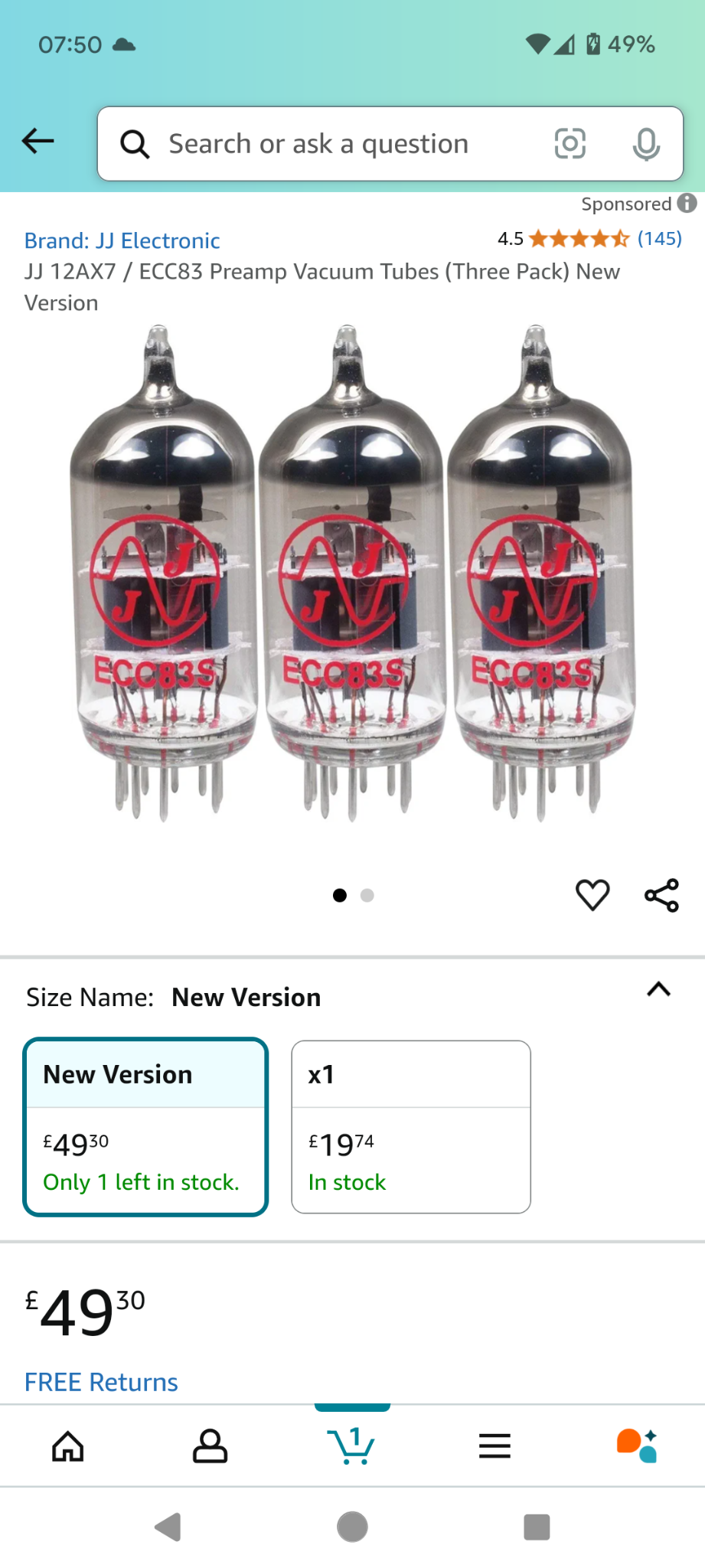Tap the system back button
705x1568 pixels.
168,1527
